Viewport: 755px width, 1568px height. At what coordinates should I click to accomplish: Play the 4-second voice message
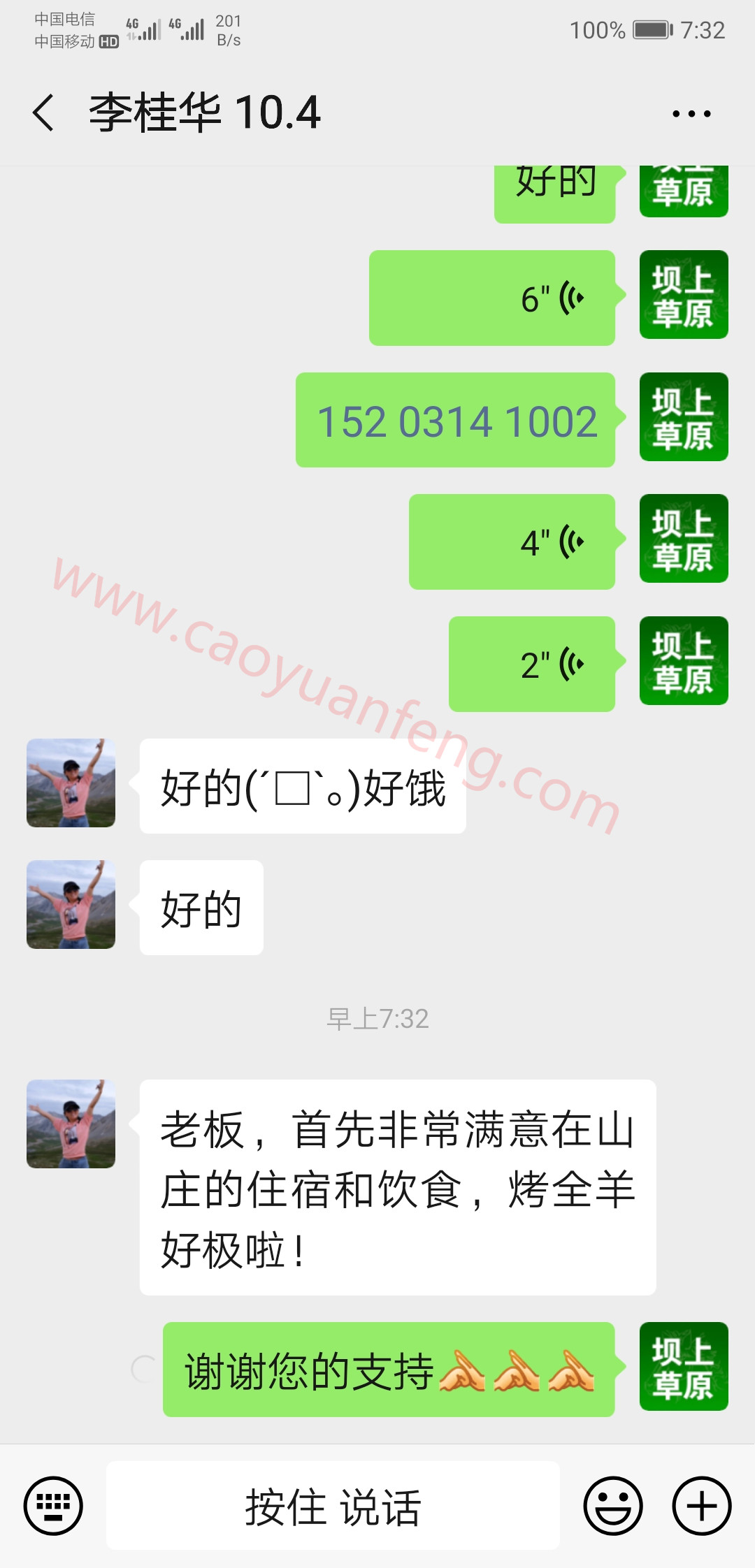point(512,542)
